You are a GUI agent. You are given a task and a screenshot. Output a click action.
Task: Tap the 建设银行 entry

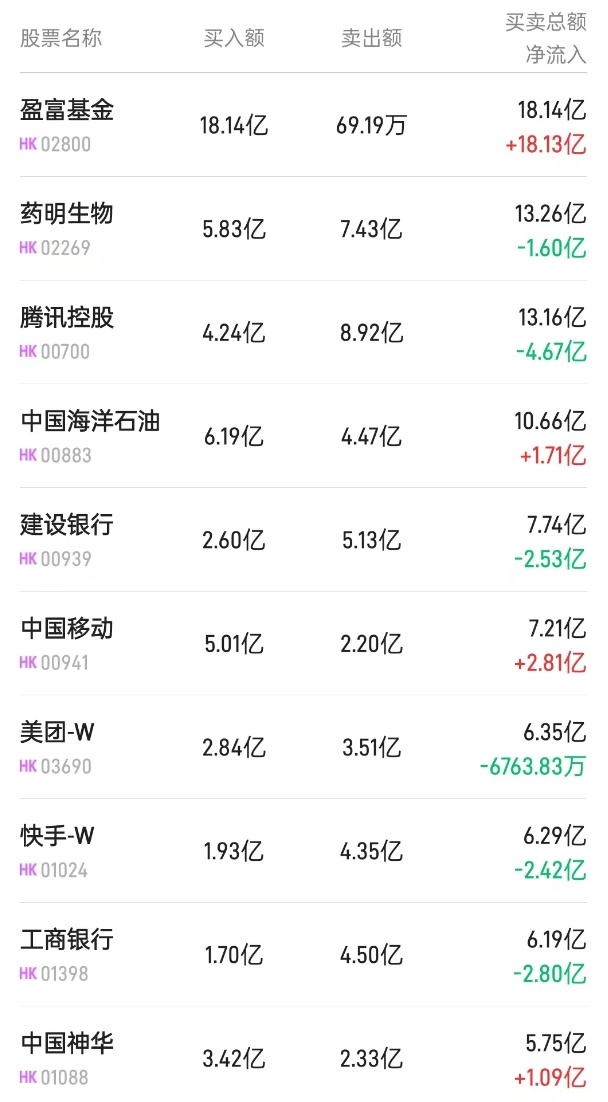point(67,525)
